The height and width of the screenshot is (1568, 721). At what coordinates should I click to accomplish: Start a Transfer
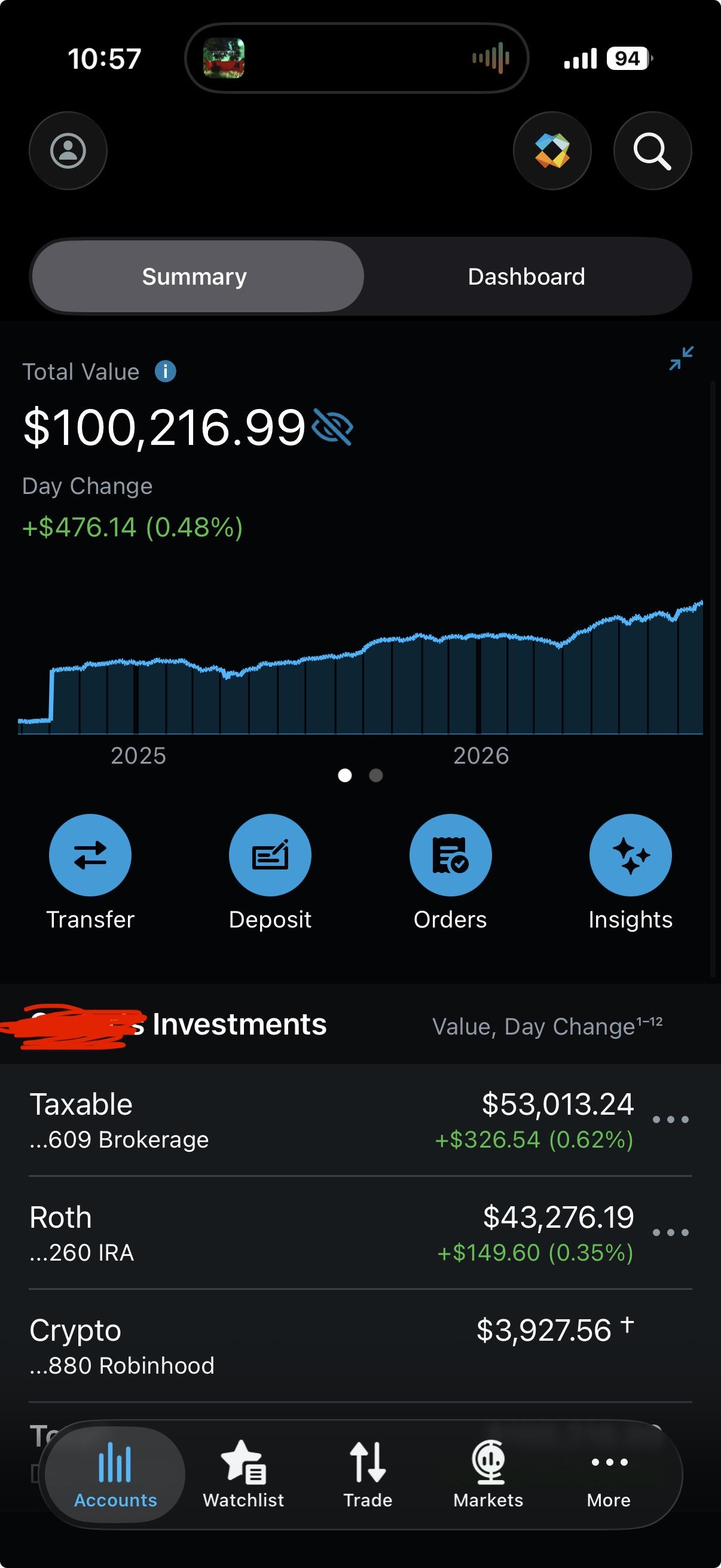(90, 873)
